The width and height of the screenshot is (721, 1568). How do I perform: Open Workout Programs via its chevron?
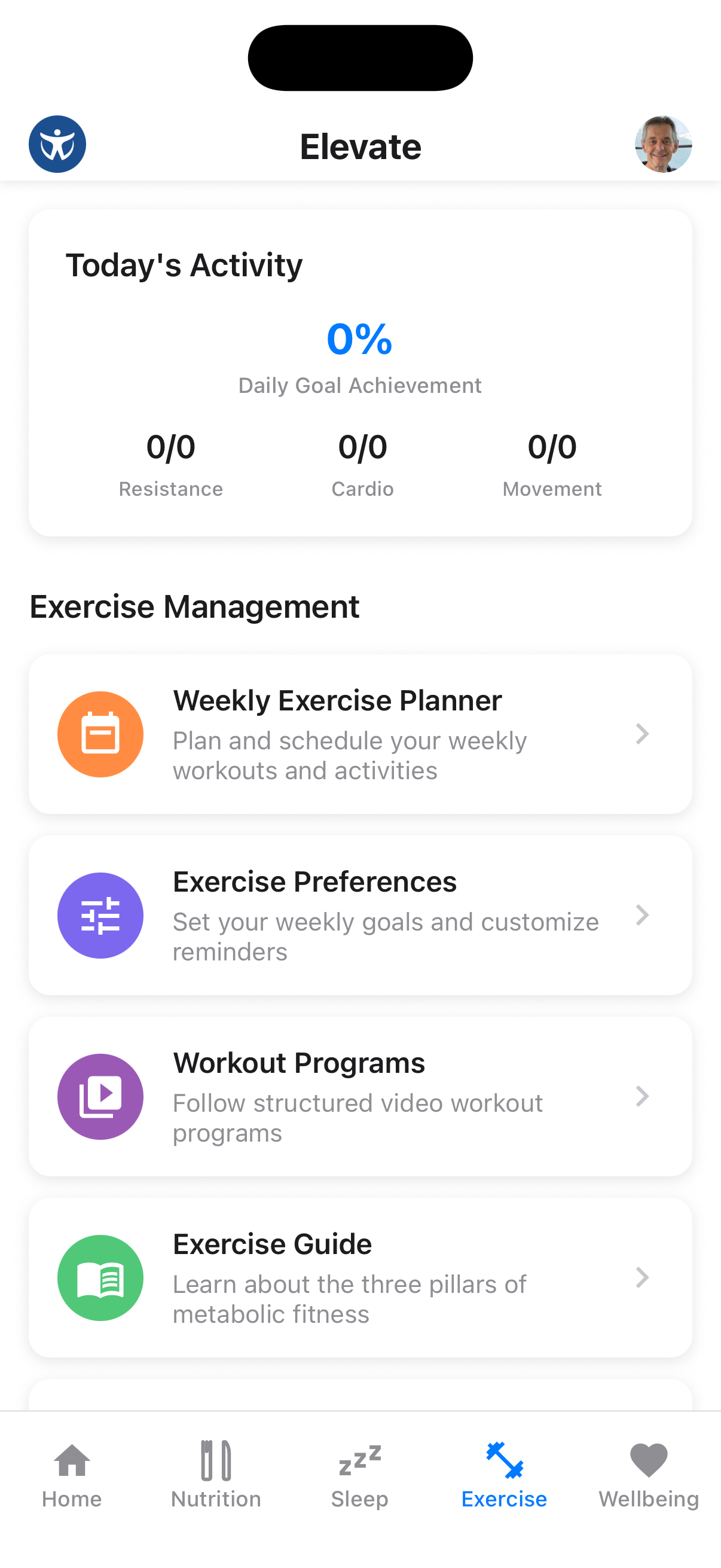(x=643, y=1096)
